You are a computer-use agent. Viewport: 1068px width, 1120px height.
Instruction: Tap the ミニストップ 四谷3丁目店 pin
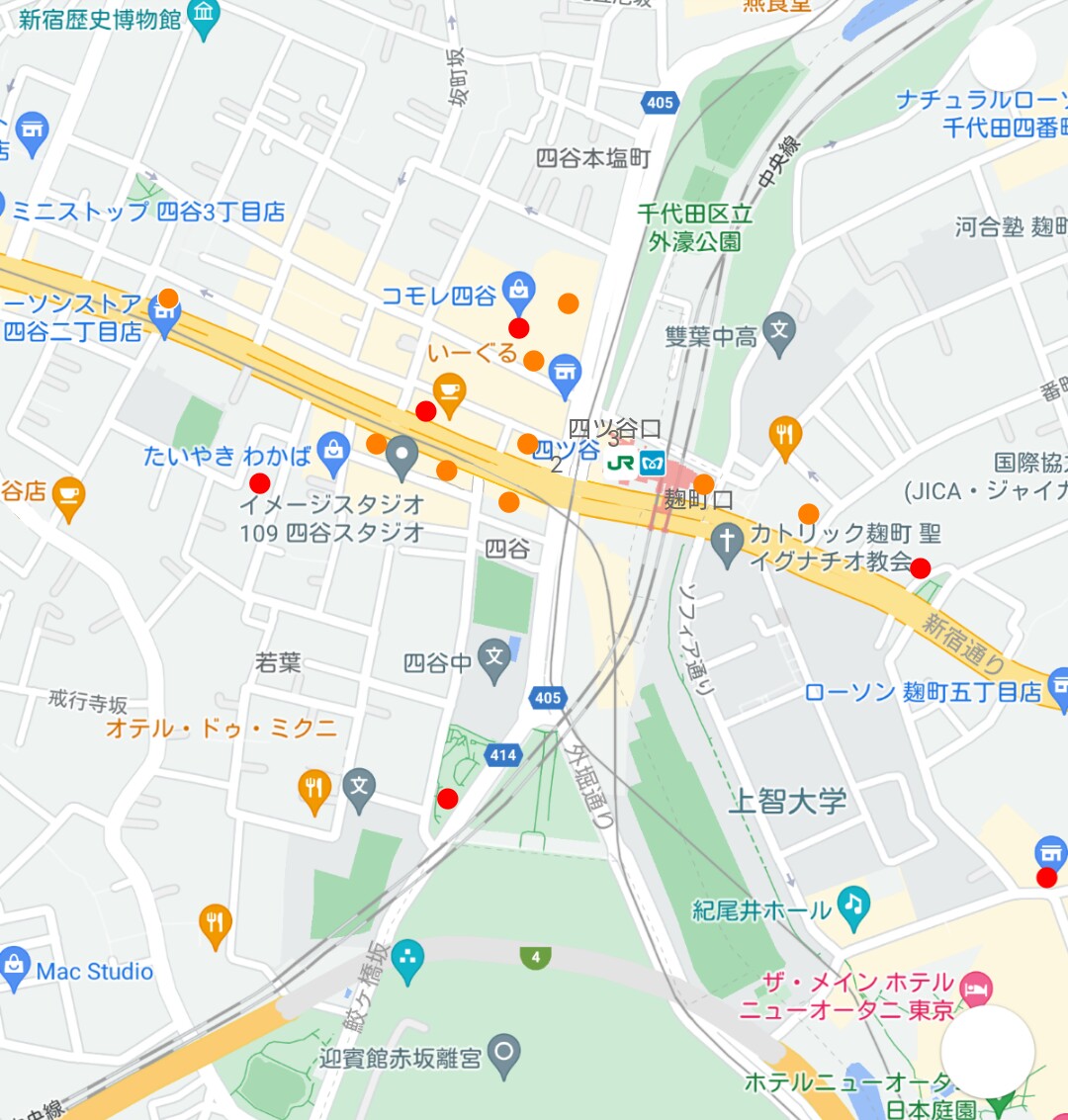(x=2, y=207)
